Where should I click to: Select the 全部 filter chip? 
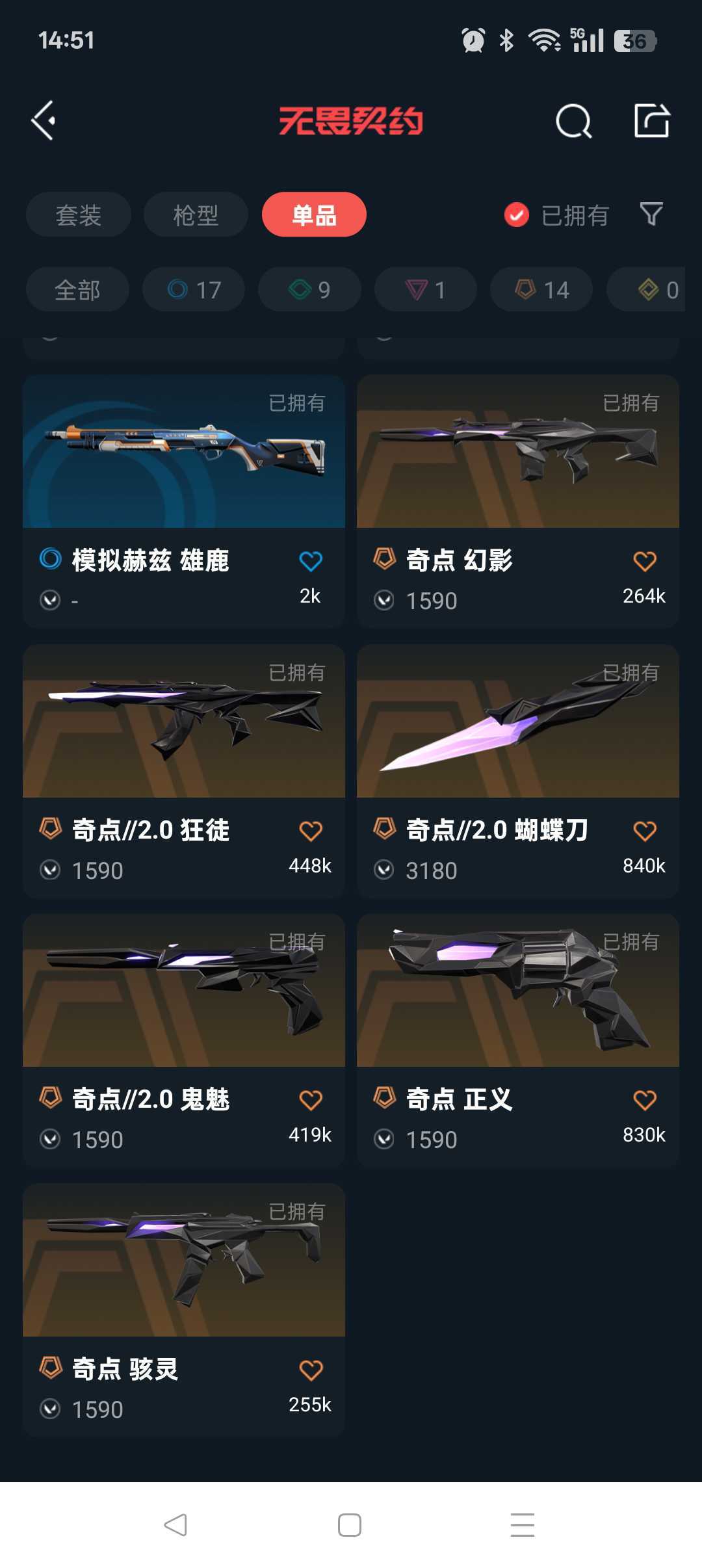click(77, 289)
